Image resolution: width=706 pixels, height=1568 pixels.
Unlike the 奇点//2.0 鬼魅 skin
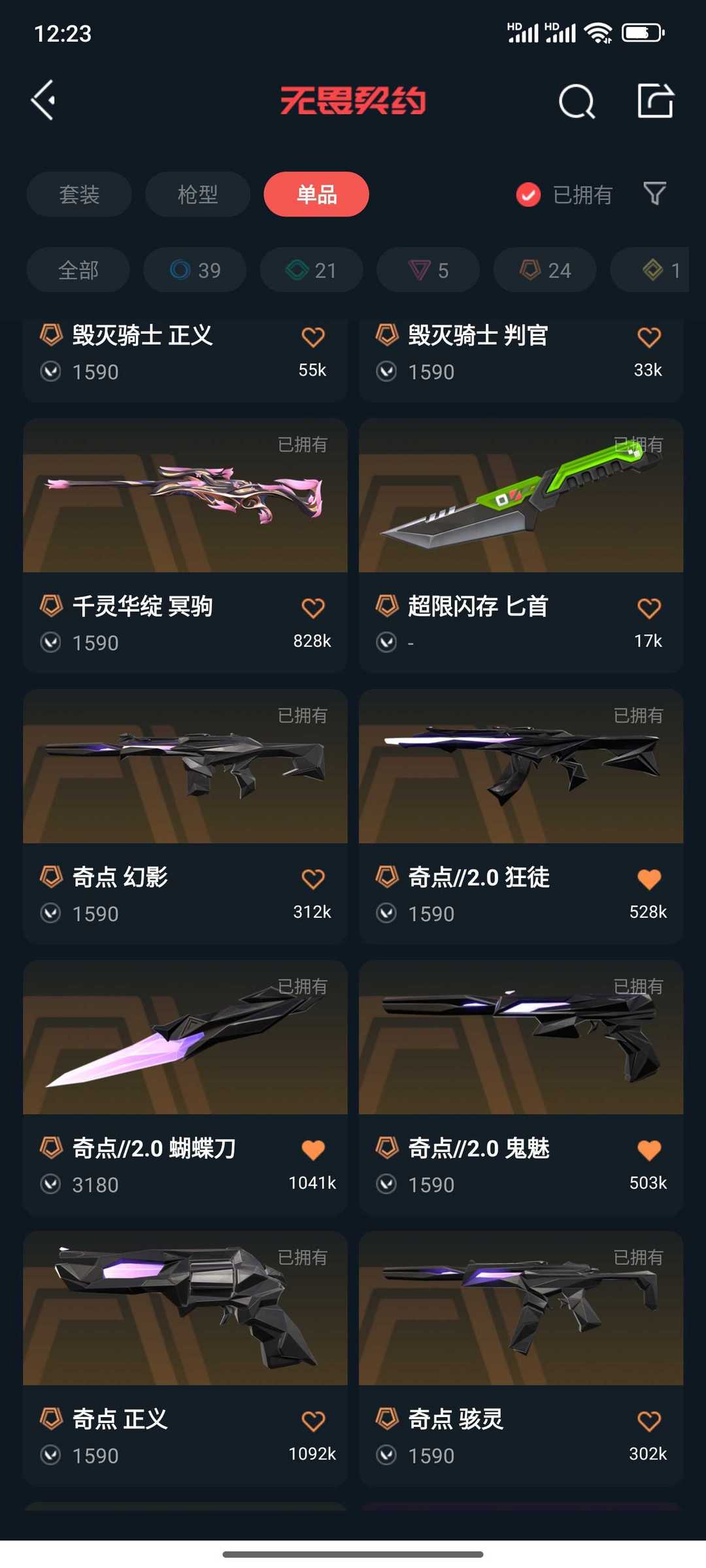648,1150
